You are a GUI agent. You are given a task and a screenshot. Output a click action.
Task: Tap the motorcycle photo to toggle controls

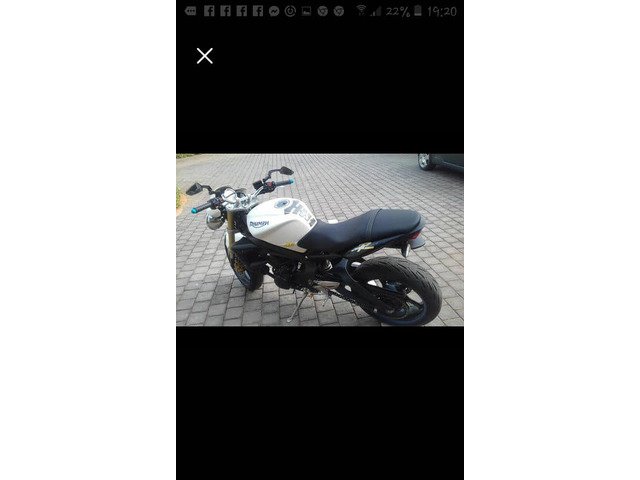click(320, 240)
